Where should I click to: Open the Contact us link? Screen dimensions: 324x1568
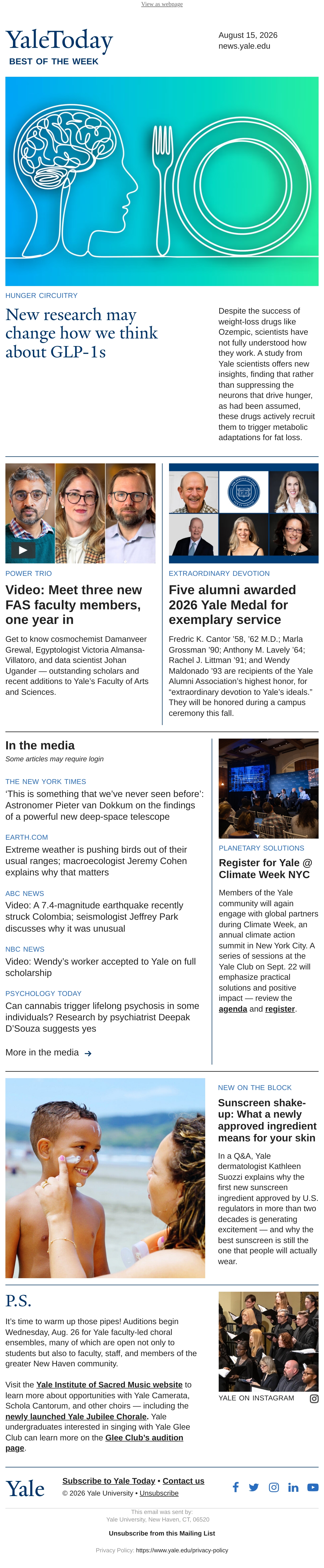click(184, 1481)
